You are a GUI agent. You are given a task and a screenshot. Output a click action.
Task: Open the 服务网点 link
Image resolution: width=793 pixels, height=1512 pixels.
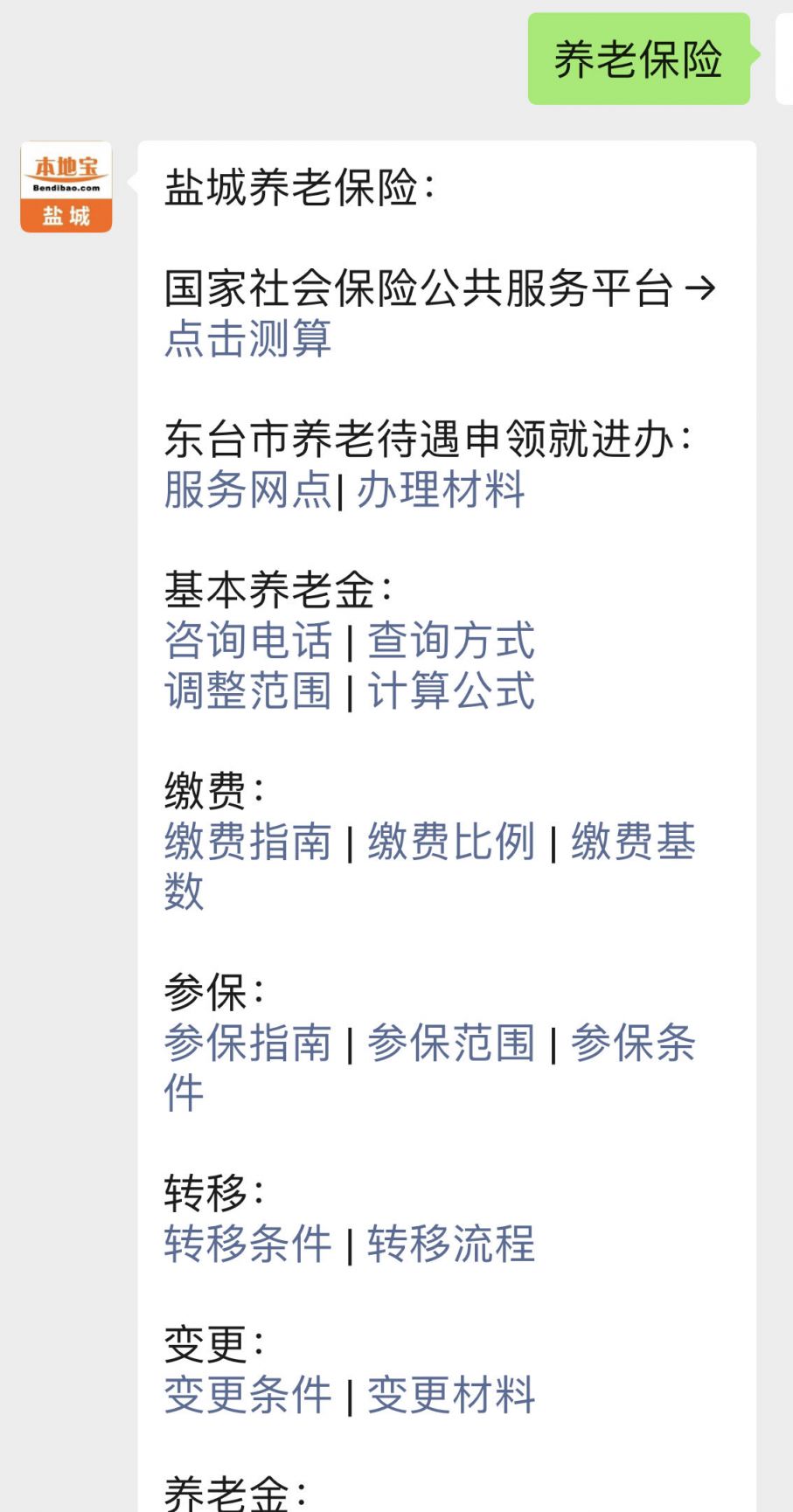(248, 489)
